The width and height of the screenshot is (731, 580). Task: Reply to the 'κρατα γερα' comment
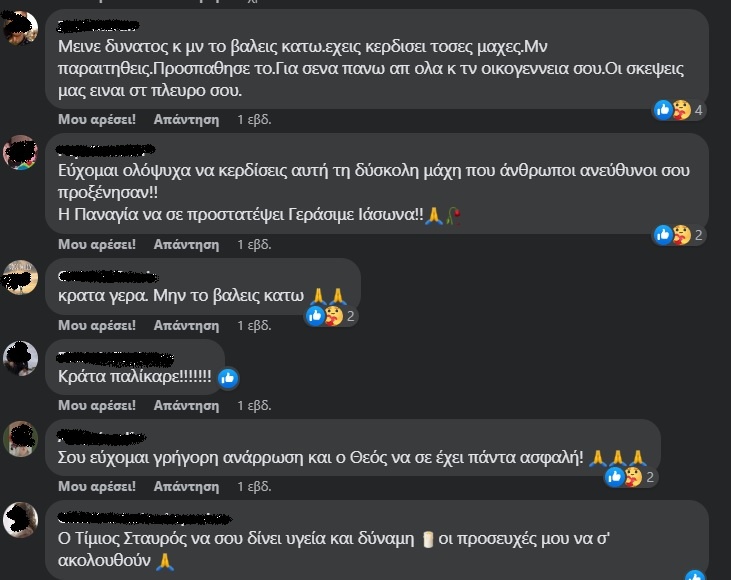click(186, 325)
